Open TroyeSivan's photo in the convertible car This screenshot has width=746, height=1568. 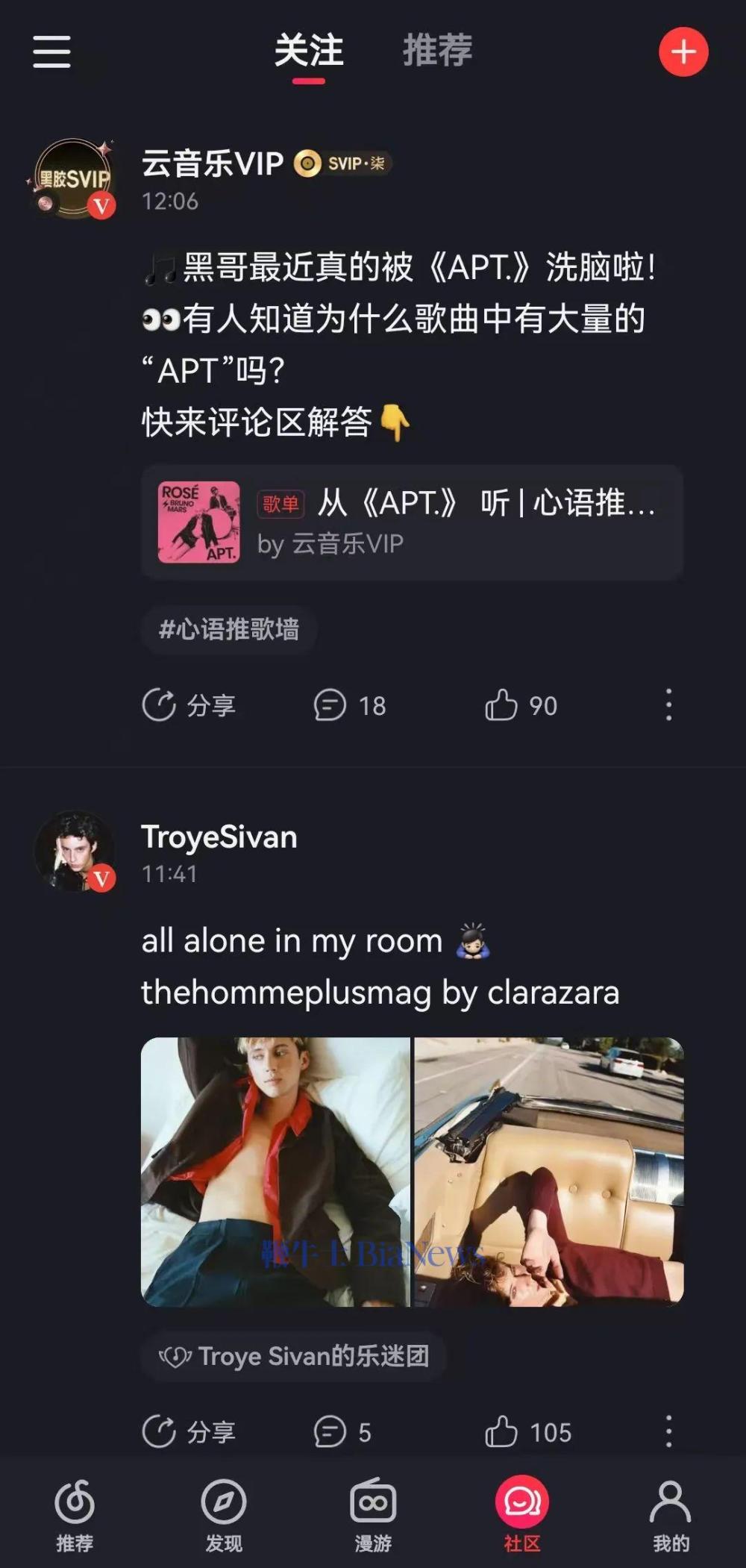tap(549, 1171)
